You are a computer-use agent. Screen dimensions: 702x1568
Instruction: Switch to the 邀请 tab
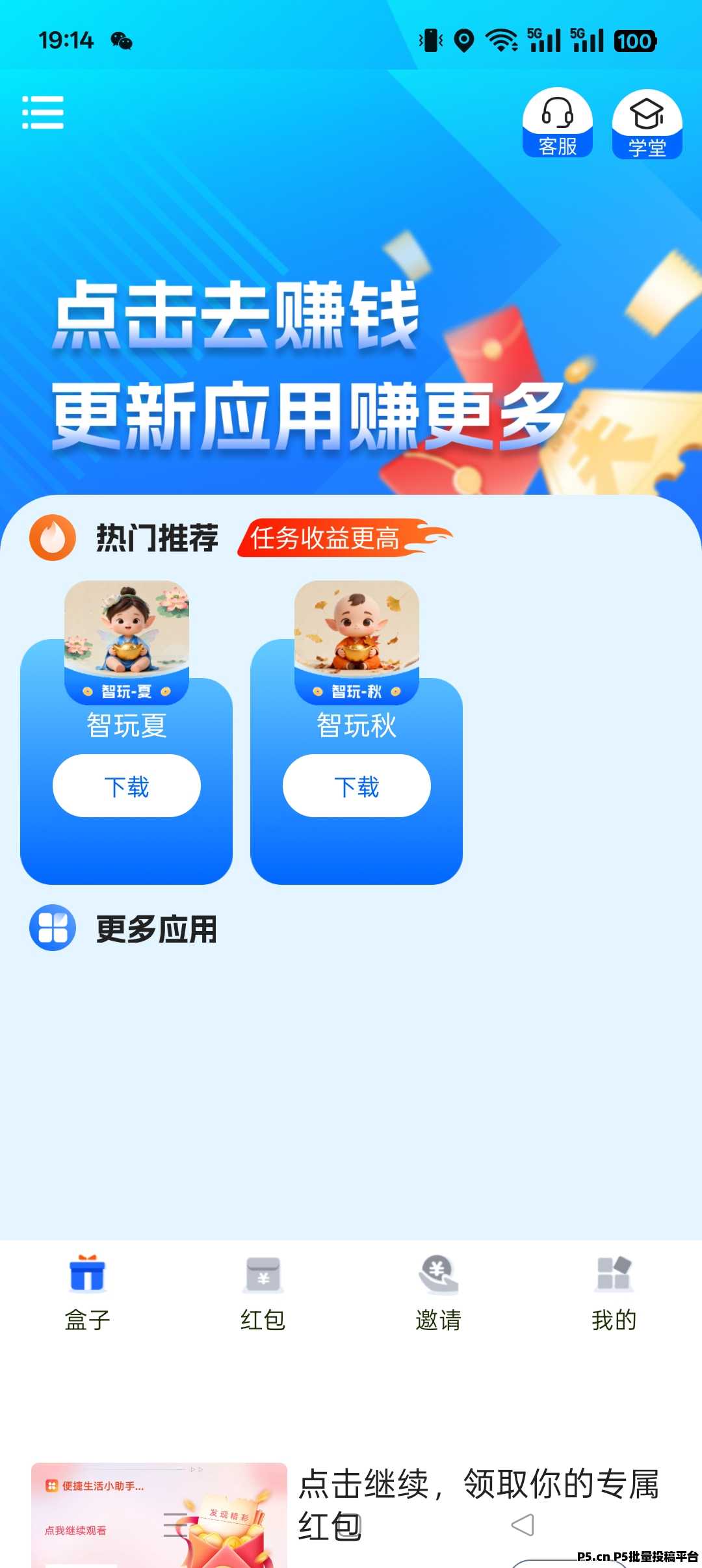437,1294
